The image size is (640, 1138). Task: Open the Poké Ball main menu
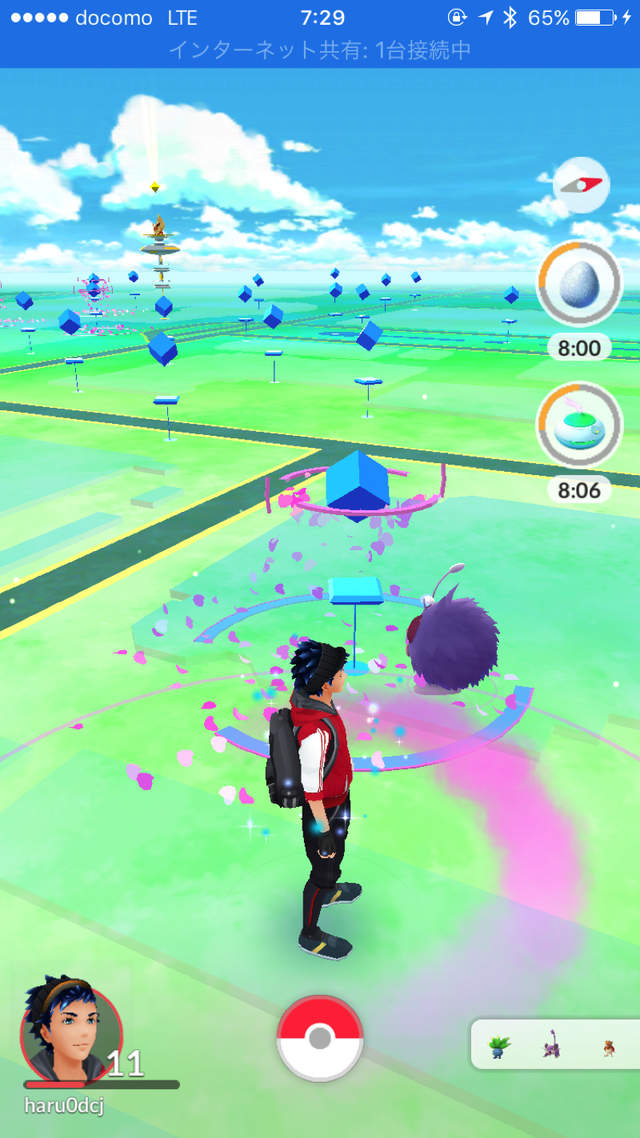(320, 1038)
